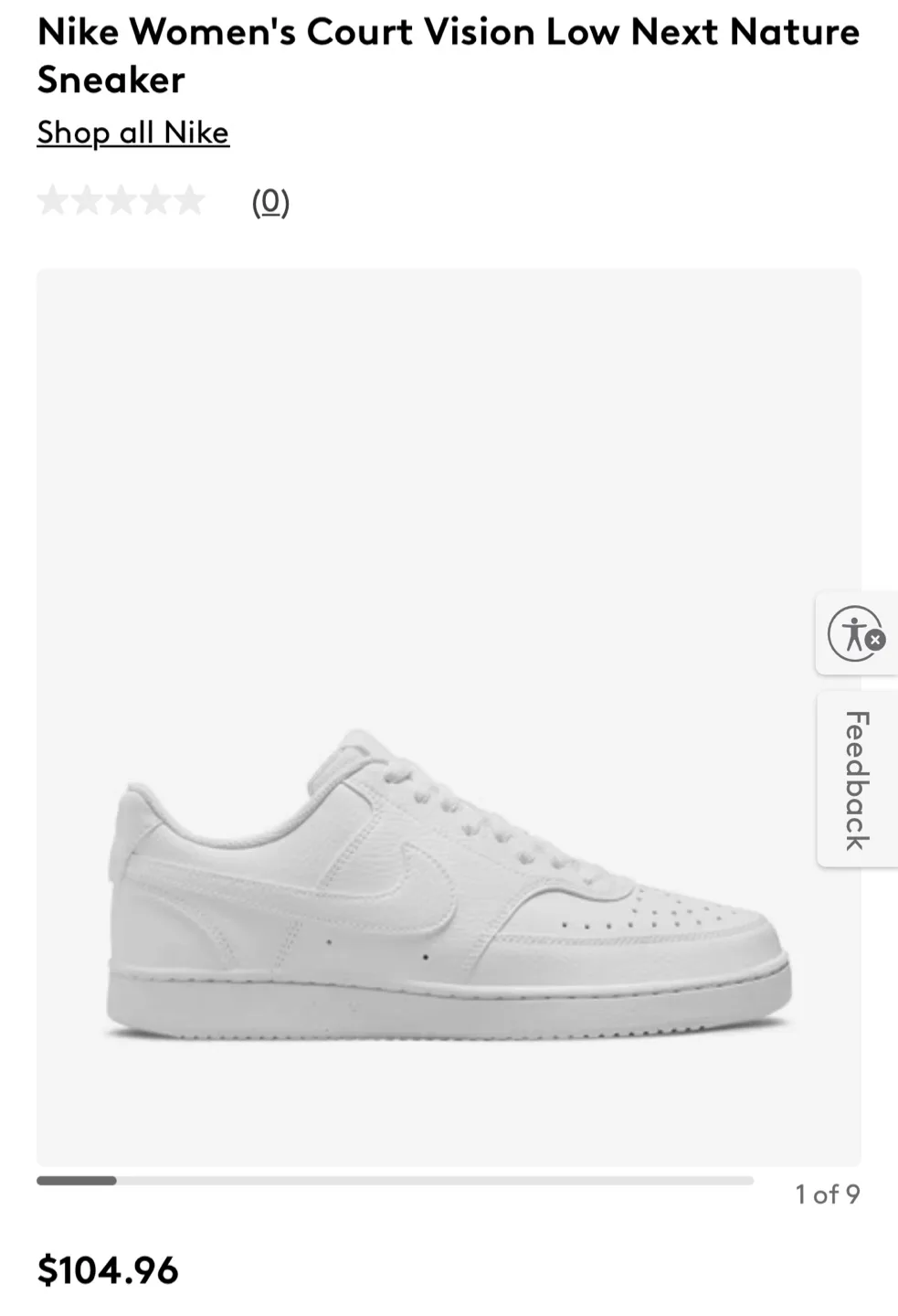Click the gray progress segment of the carousel
Screen dimensions: 898x1316
[x=78, y=1179]
